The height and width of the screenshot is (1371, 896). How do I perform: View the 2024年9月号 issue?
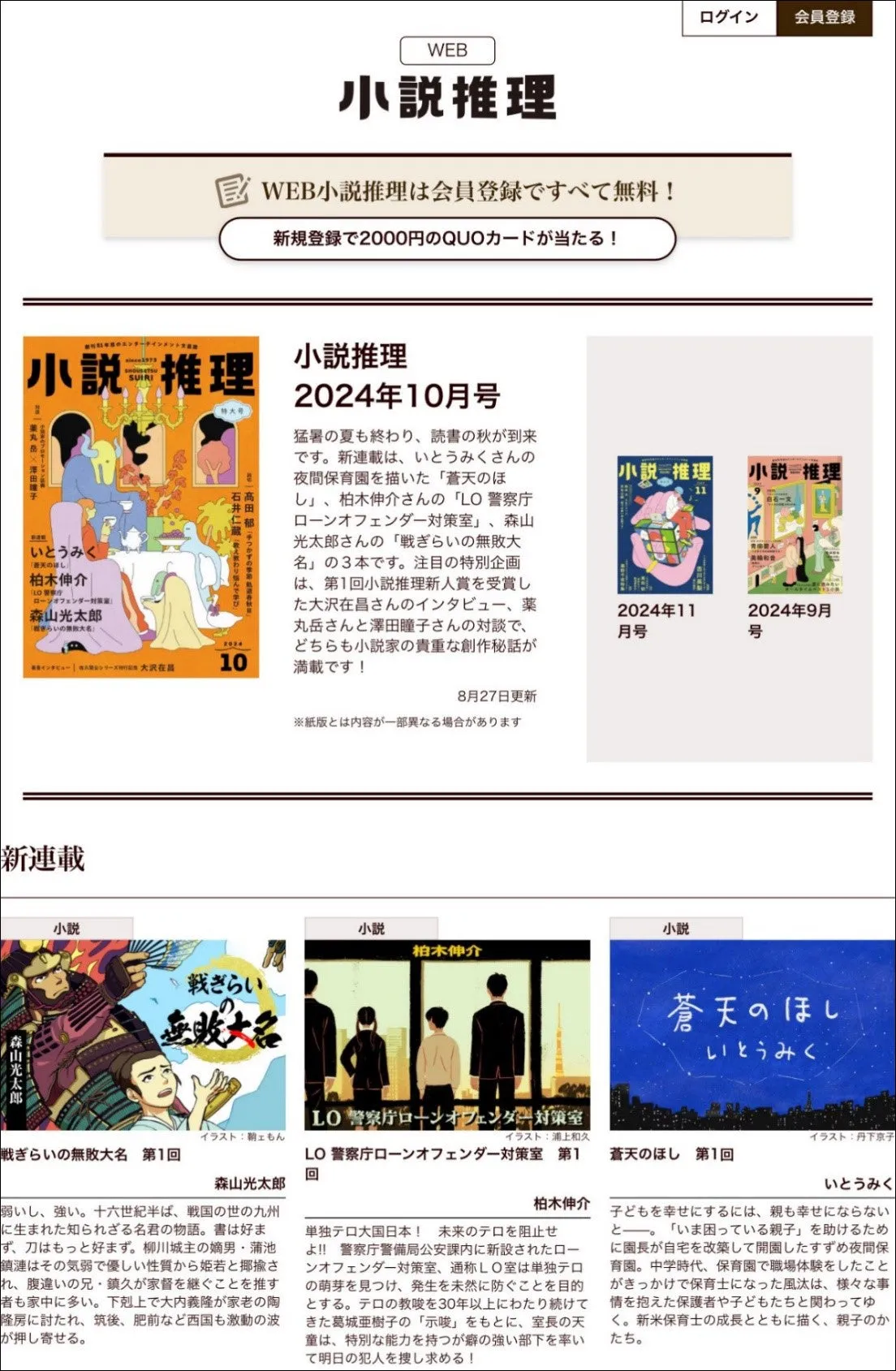795,525
